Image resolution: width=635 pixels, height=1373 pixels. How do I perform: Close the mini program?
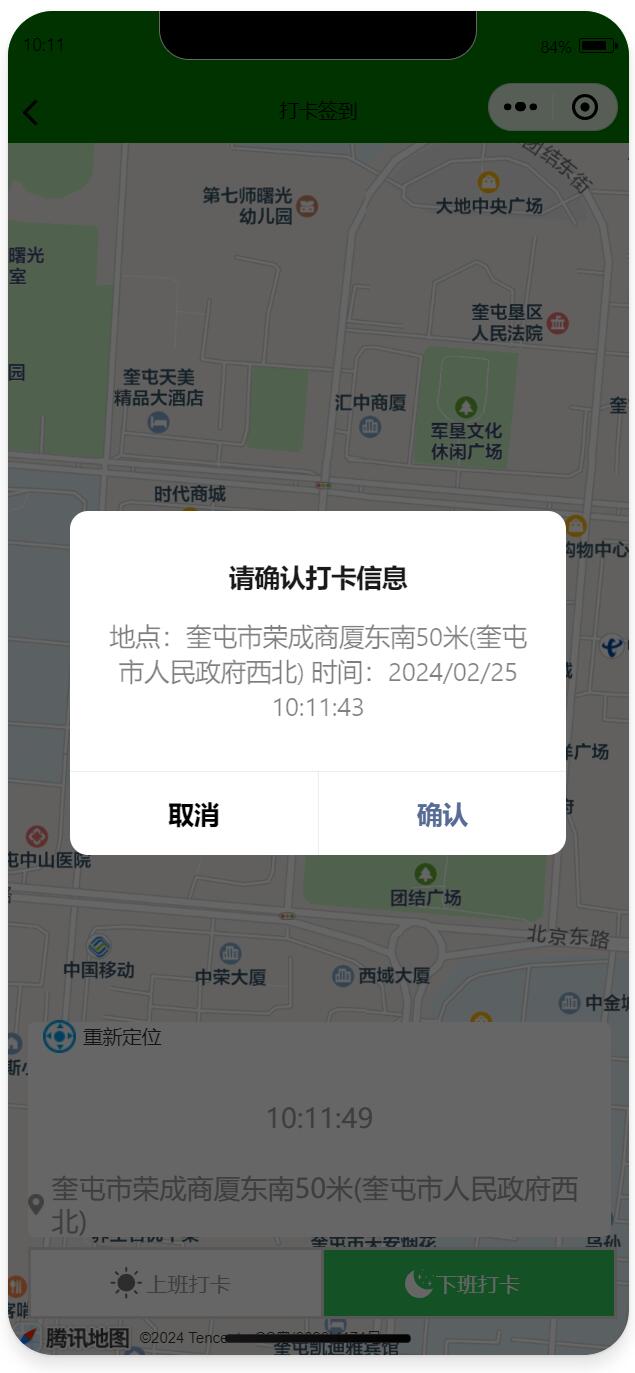click(x=585, y=107)
